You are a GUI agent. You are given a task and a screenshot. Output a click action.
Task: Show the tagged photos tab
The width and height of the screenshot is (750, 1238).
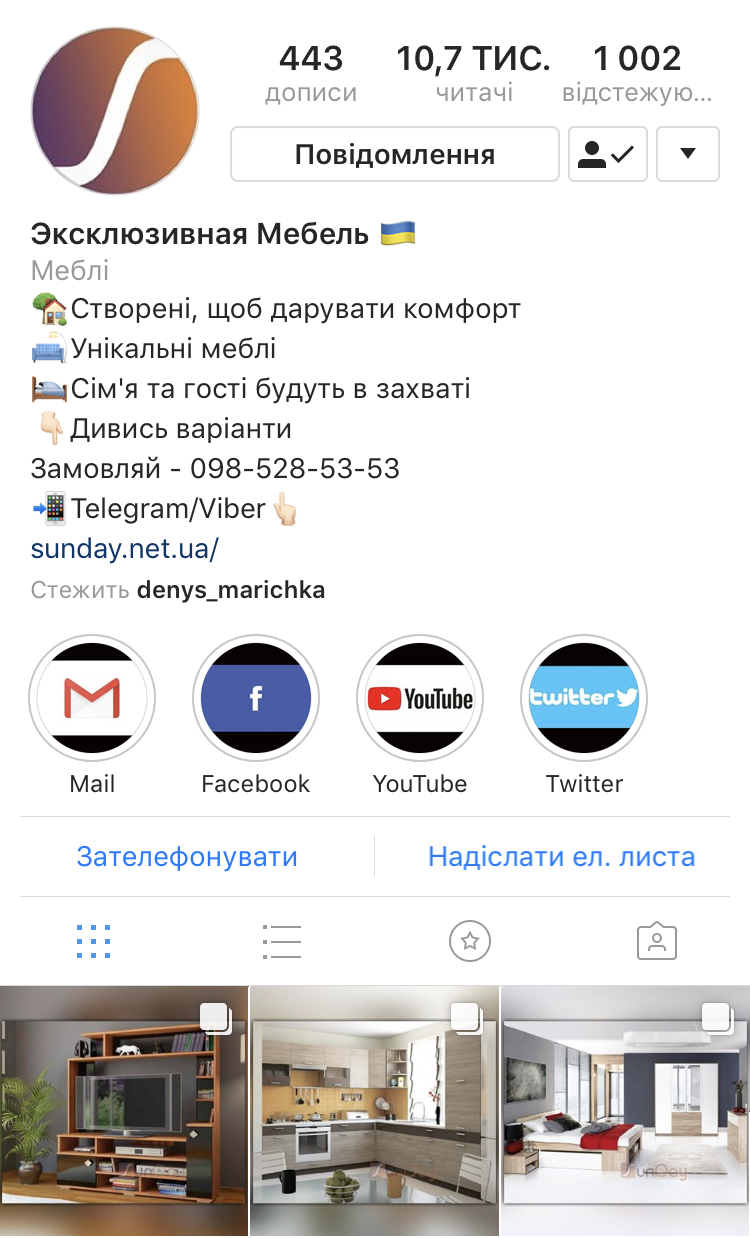657,941
